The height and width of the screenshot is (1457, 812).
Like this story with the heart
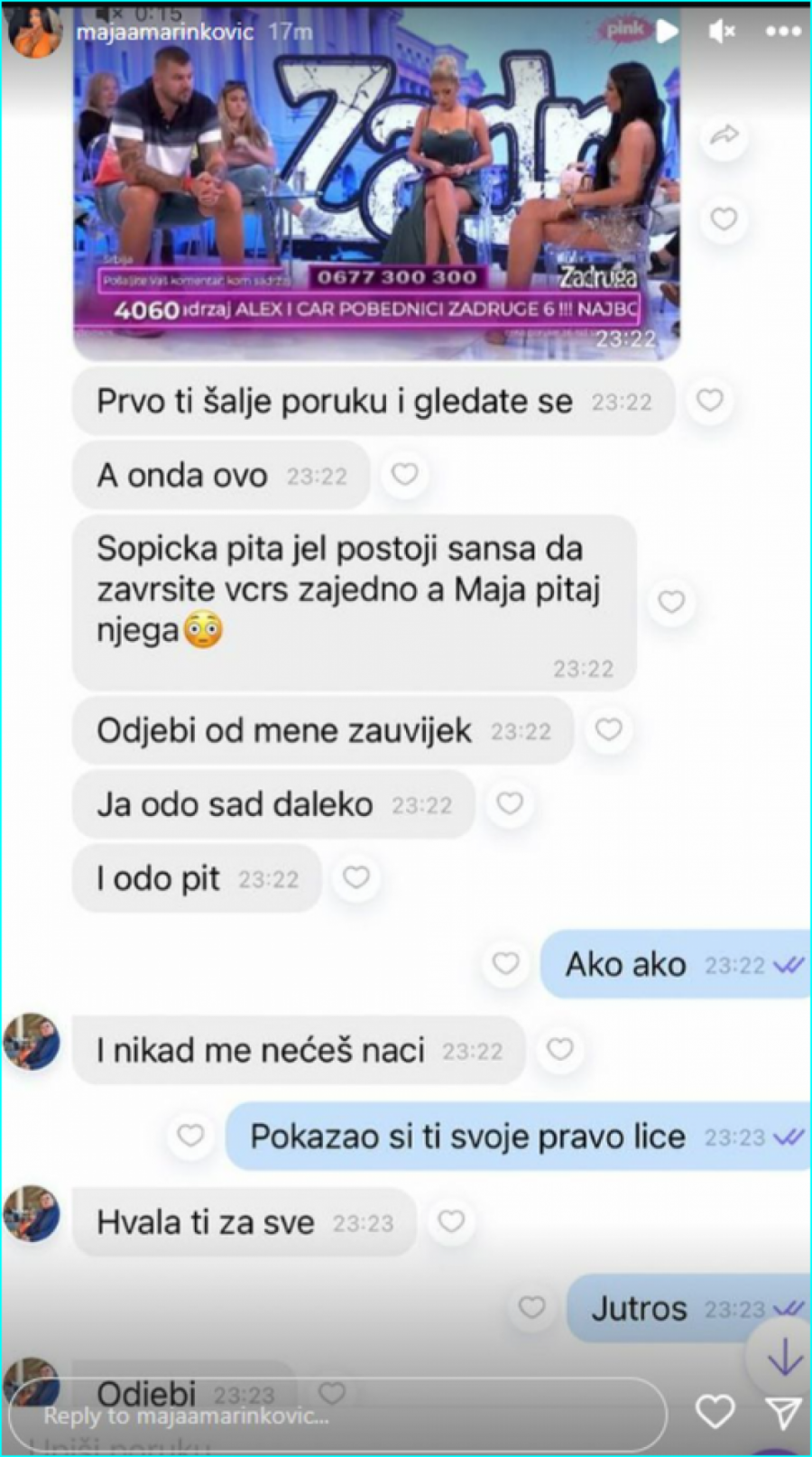[x=715, y=1412]
